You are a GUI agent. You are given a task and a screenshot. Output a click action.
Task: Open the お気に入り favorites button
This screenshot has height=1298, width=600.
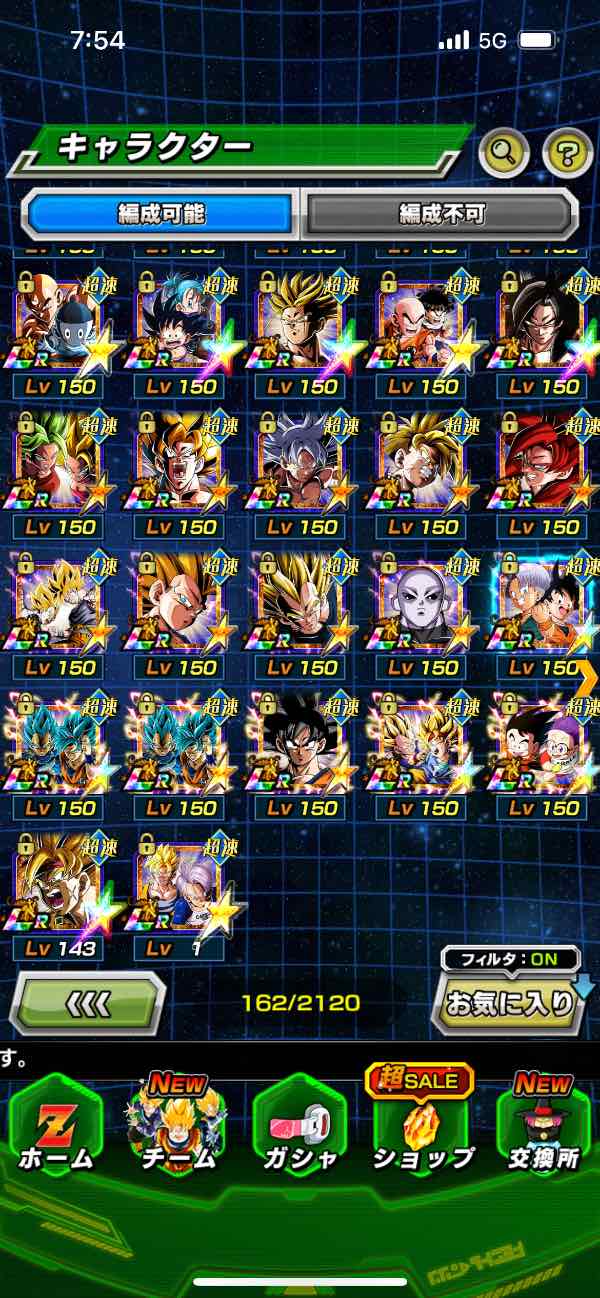pyautogui.click(x=508, y=1003)
